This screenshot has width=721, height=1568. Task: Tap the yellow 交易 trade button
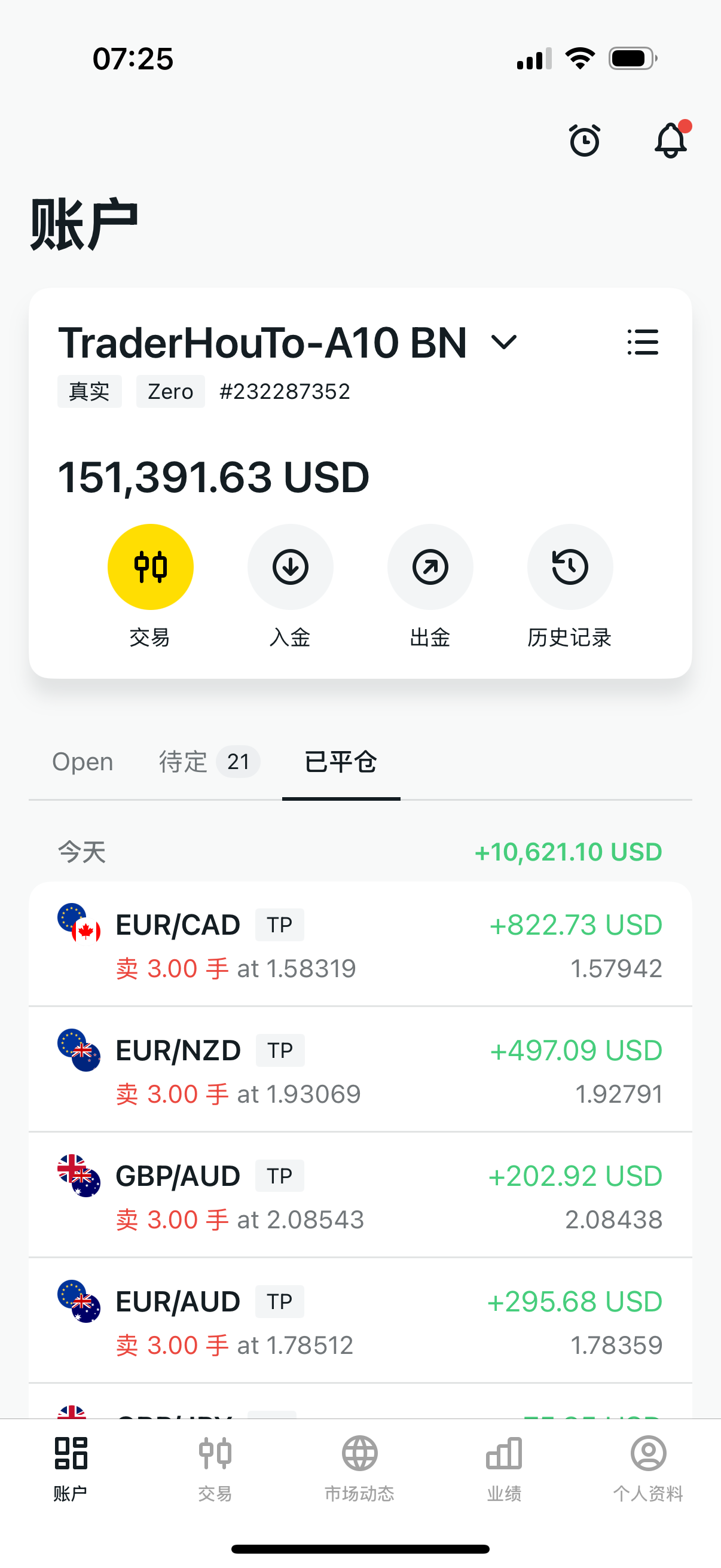(150, 567)
